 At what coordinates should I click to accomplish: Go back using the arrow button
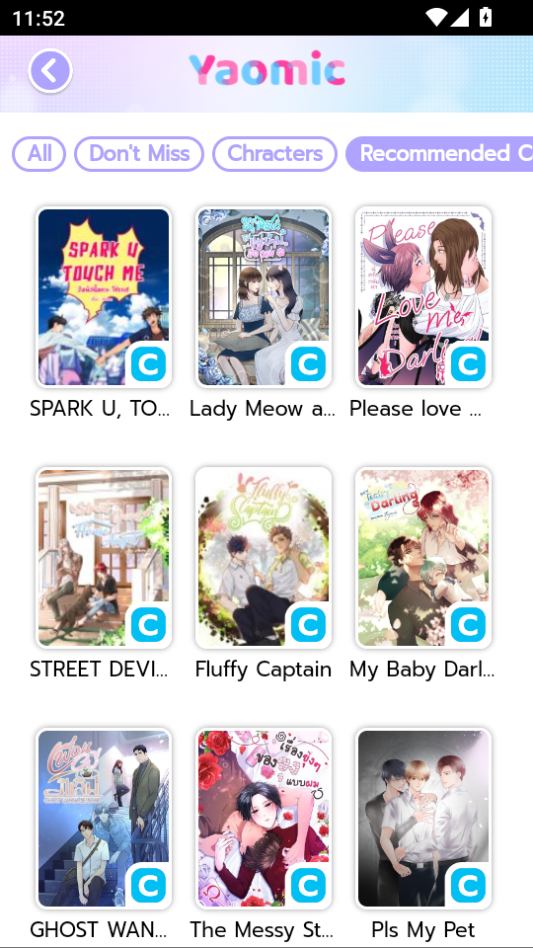[50, 71]
